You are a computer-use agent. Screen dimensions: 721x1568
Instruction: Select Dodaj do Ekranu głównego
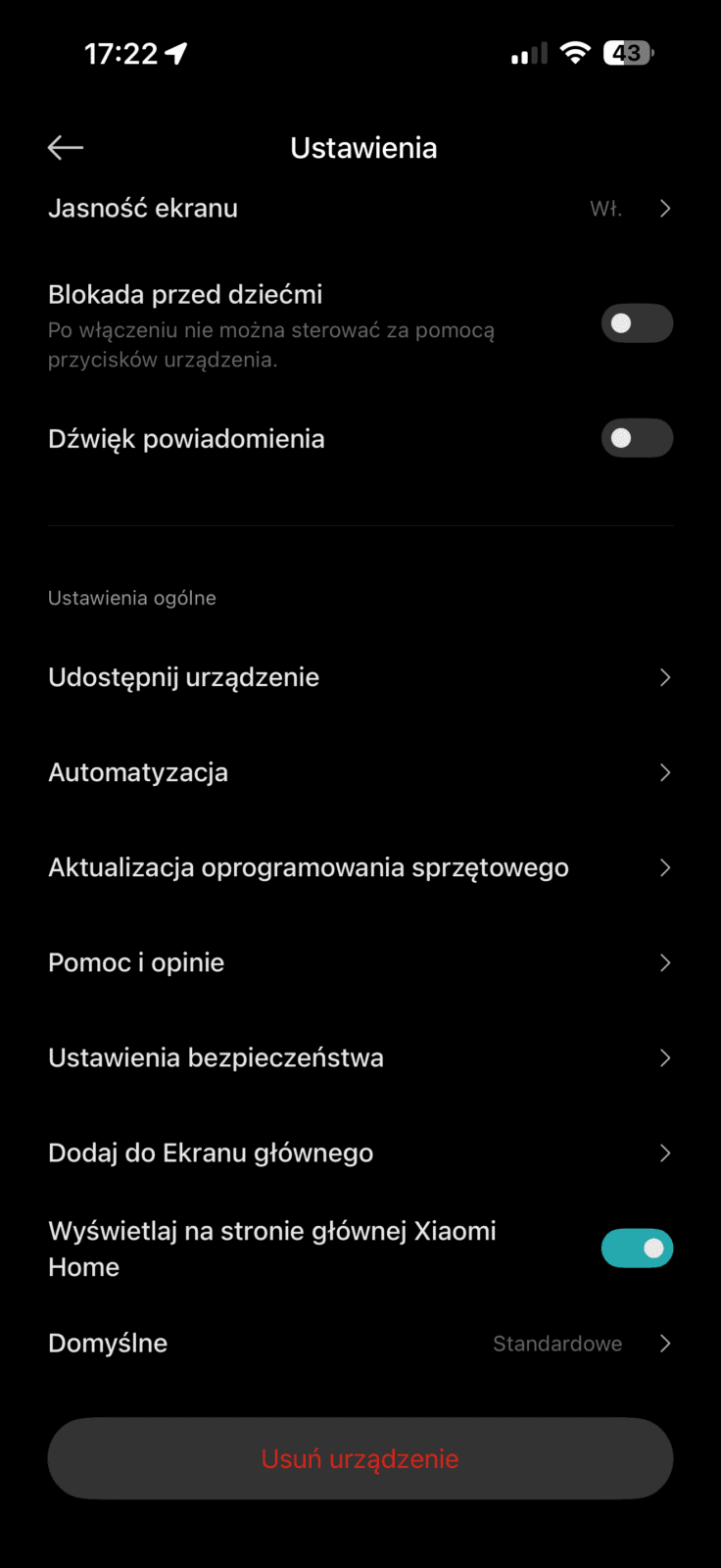coord(359,1152)
